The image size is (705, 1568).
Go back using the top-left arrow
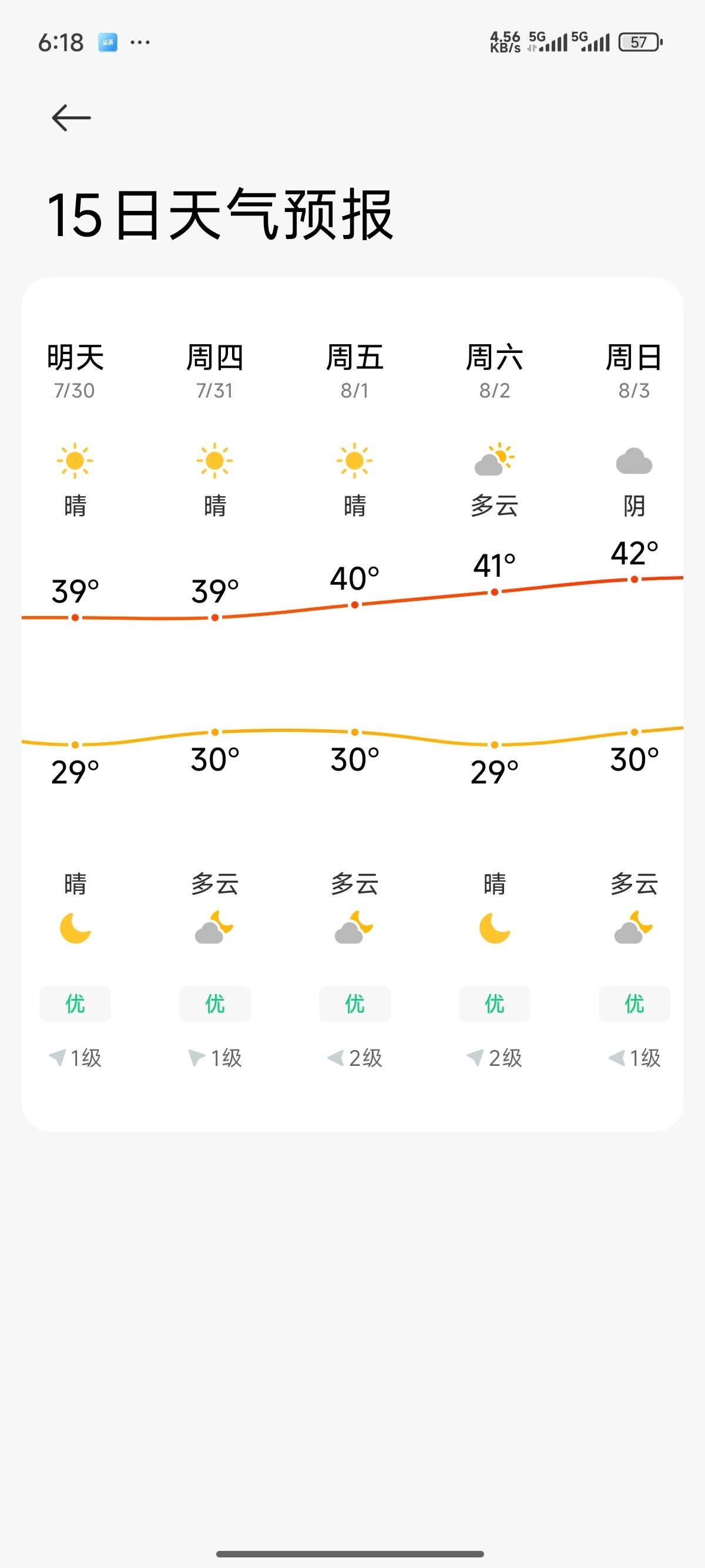71,117
